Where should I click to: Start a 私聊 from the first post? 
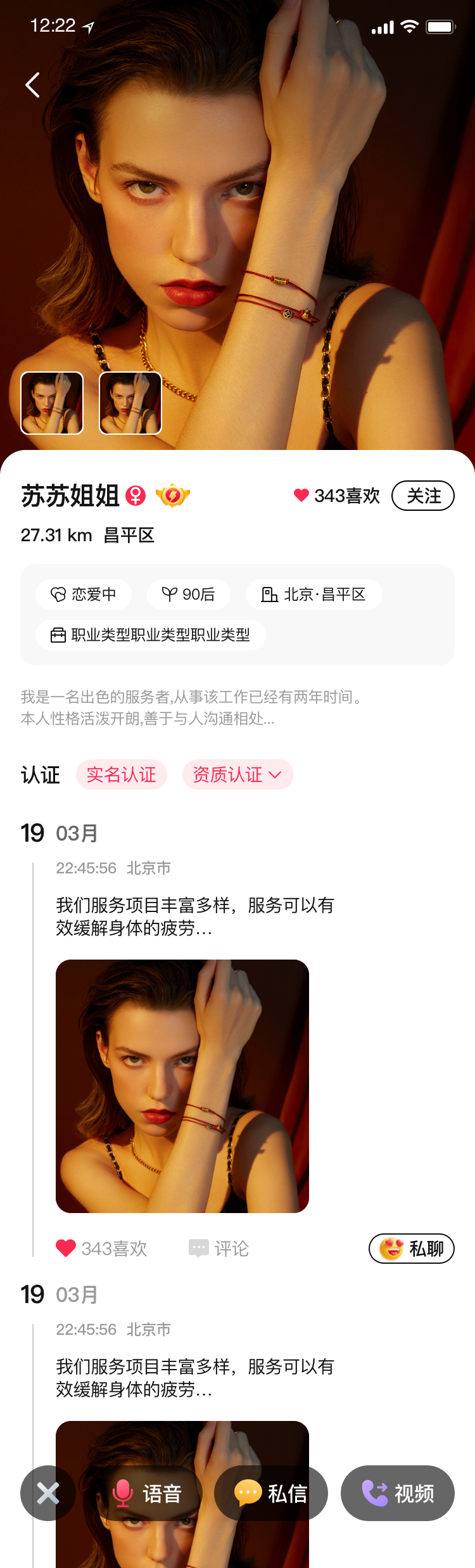click(x=412, y=1249)
